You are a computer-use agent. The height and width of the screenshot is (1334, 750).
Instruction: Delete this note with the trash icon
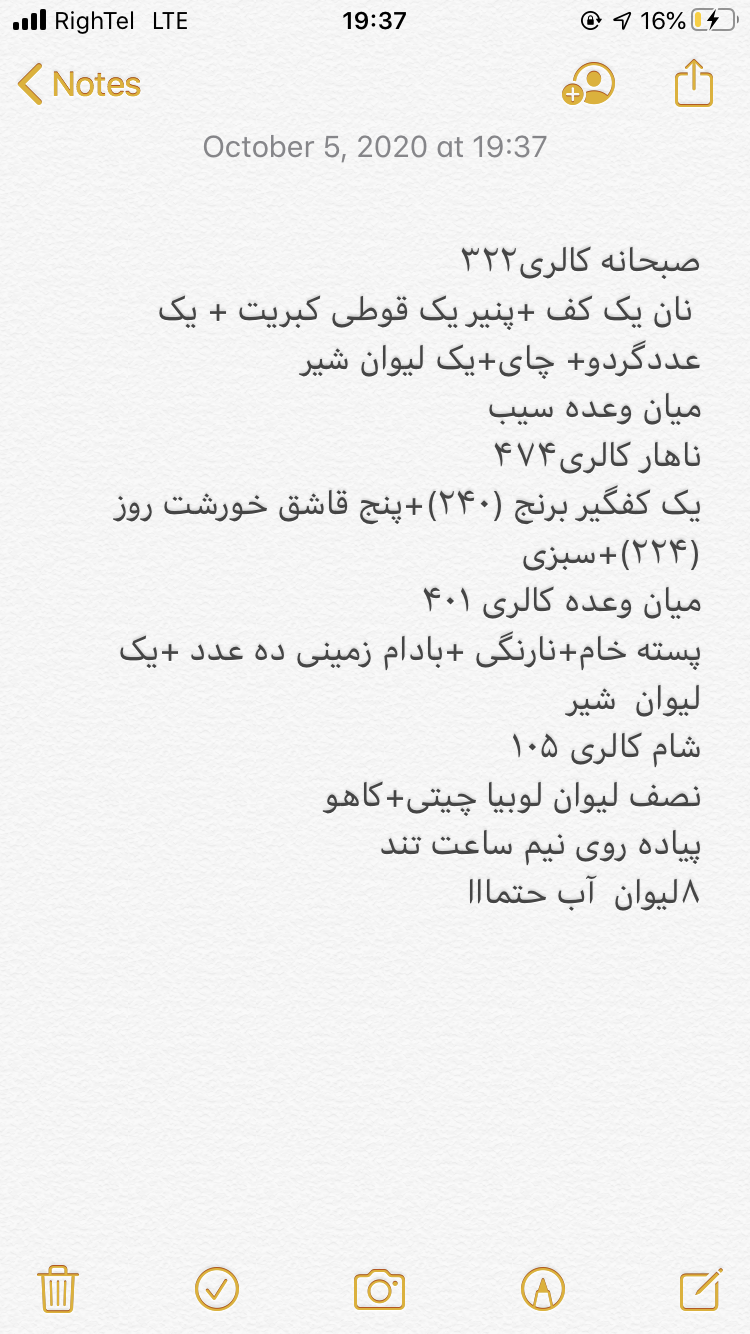(57, 1288)
